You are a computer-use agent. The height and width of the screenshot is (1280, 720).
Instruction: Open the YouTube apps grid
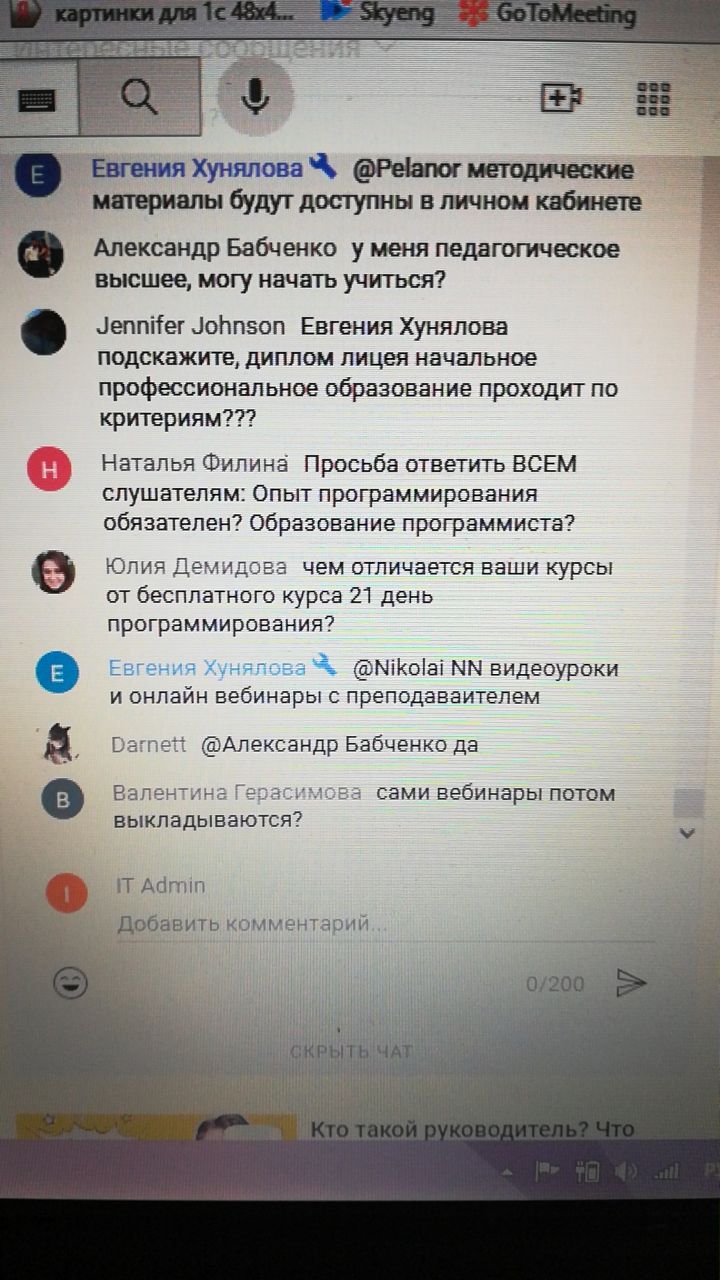coord(653,99)
